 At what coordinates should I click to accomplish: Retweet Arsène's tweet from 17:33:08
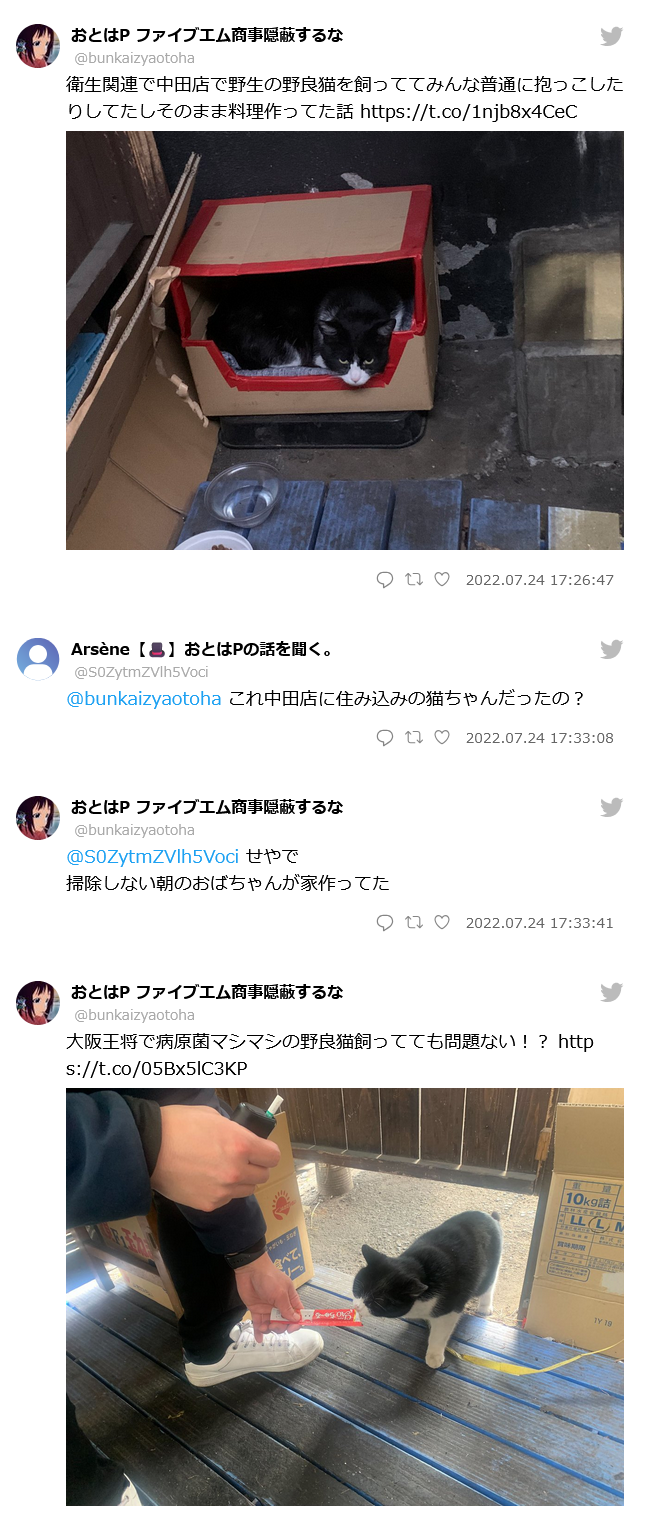413,738
